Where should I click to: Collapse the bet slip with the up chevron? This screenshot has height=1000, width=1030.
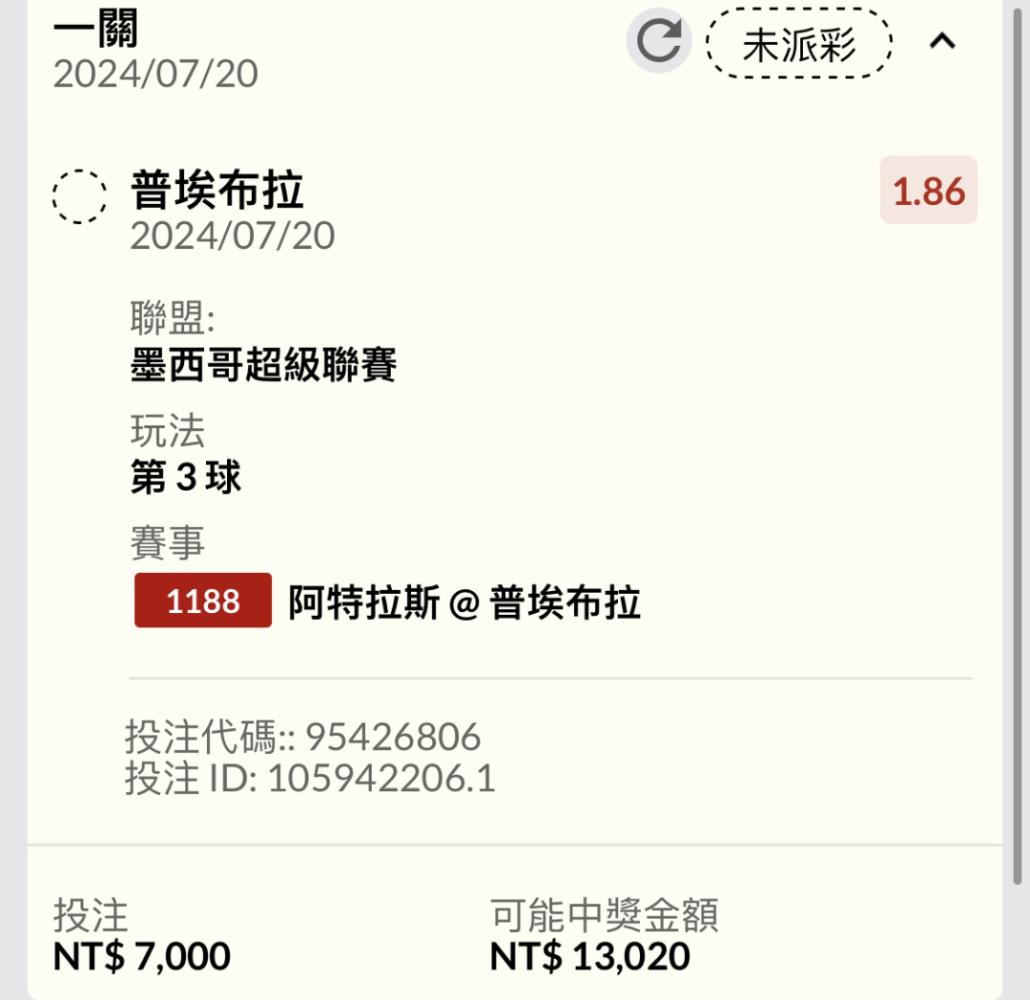click(x=942, y=42)
